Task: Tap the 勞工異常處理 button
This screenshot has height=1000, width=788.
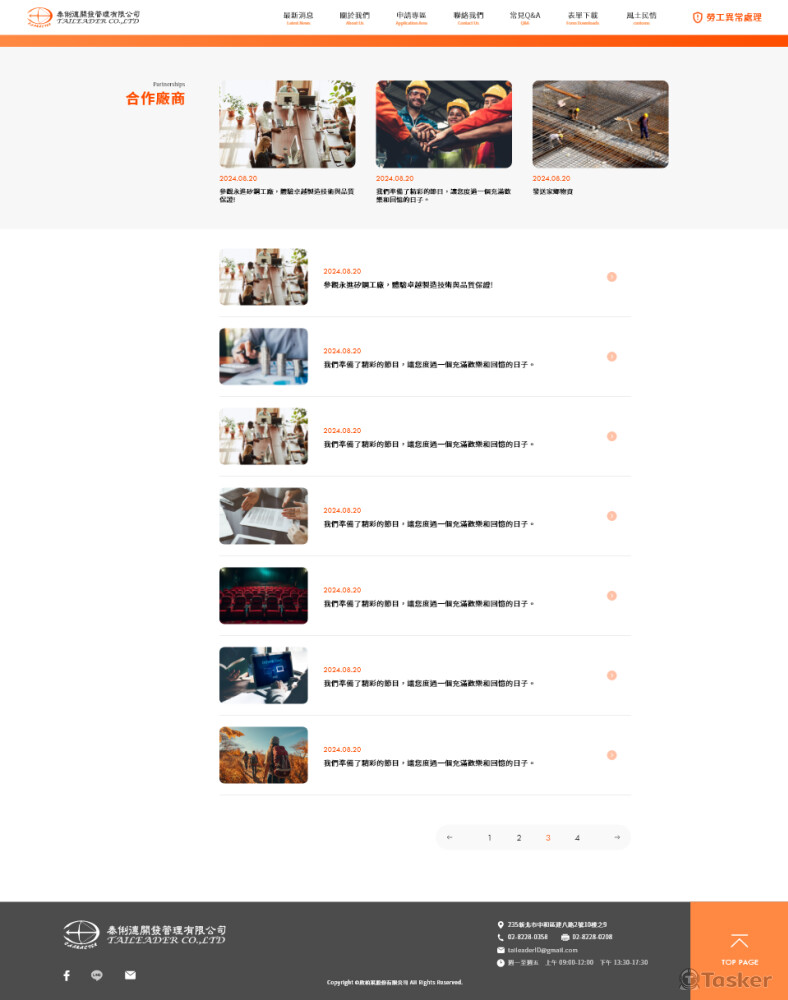Action: (x=727, y=17)
